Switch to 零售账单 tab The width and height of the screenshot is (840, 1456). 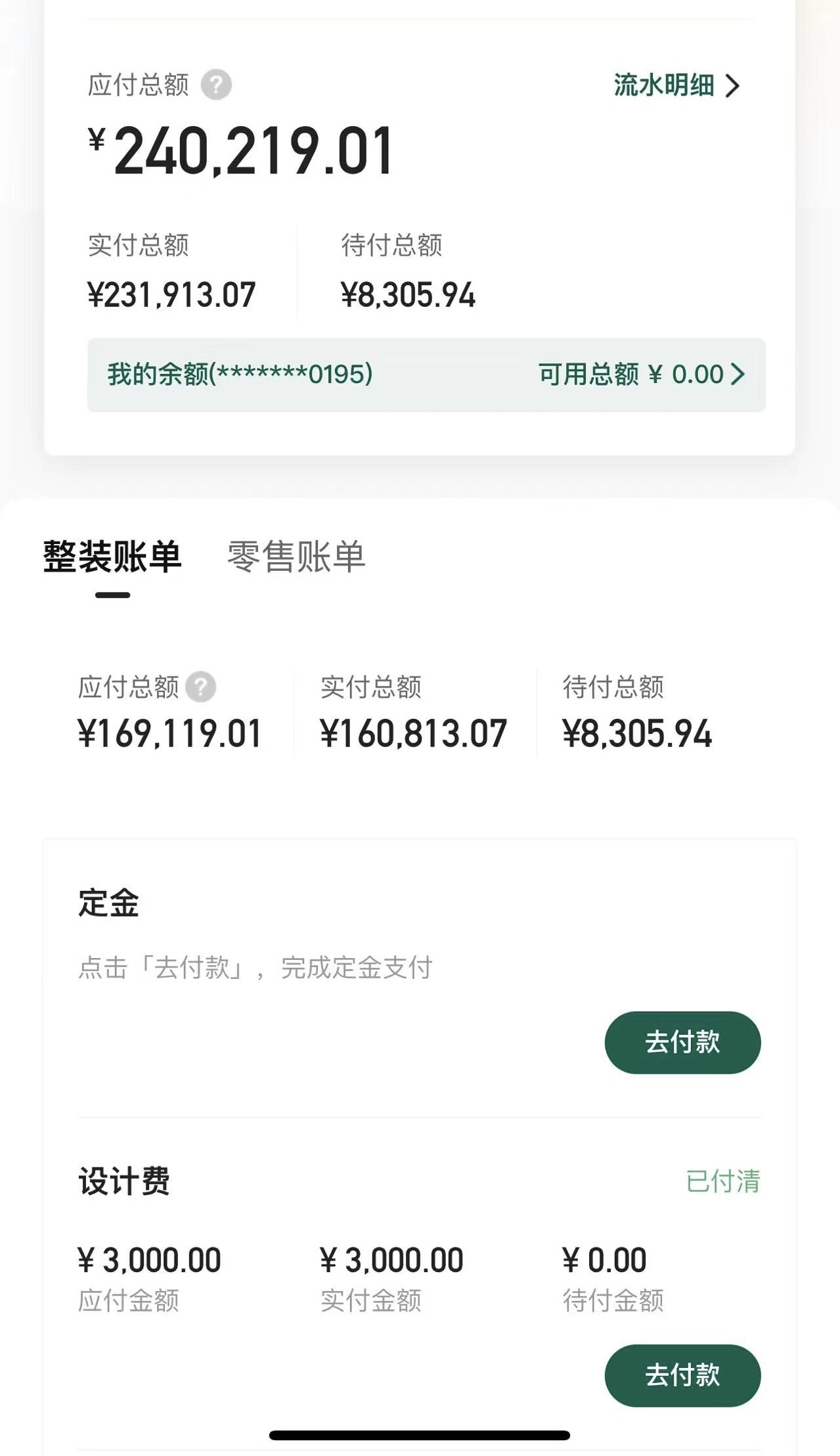click(x=296, y=557)
